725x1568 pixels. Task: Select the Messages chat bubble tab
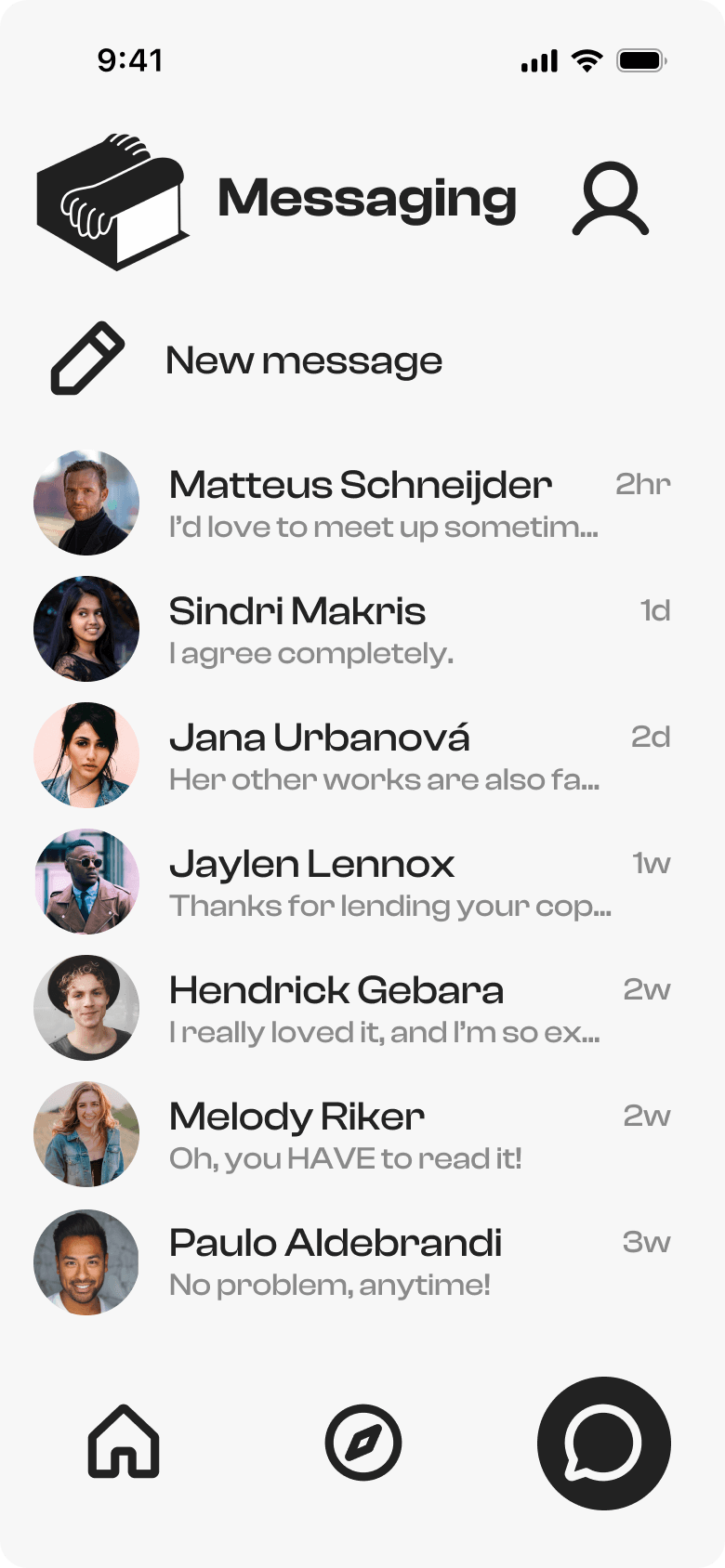(603, 1443)
